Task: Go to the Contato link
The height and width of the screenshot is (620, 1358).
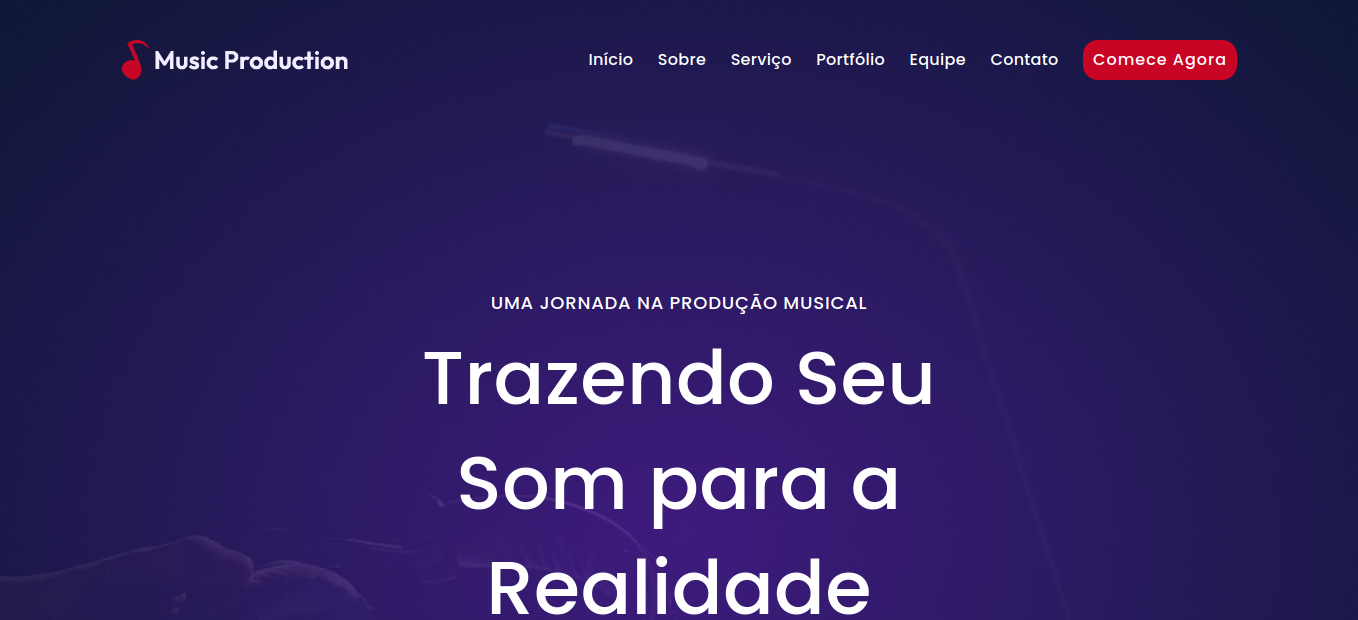Action: click(x=1023, y=60)
